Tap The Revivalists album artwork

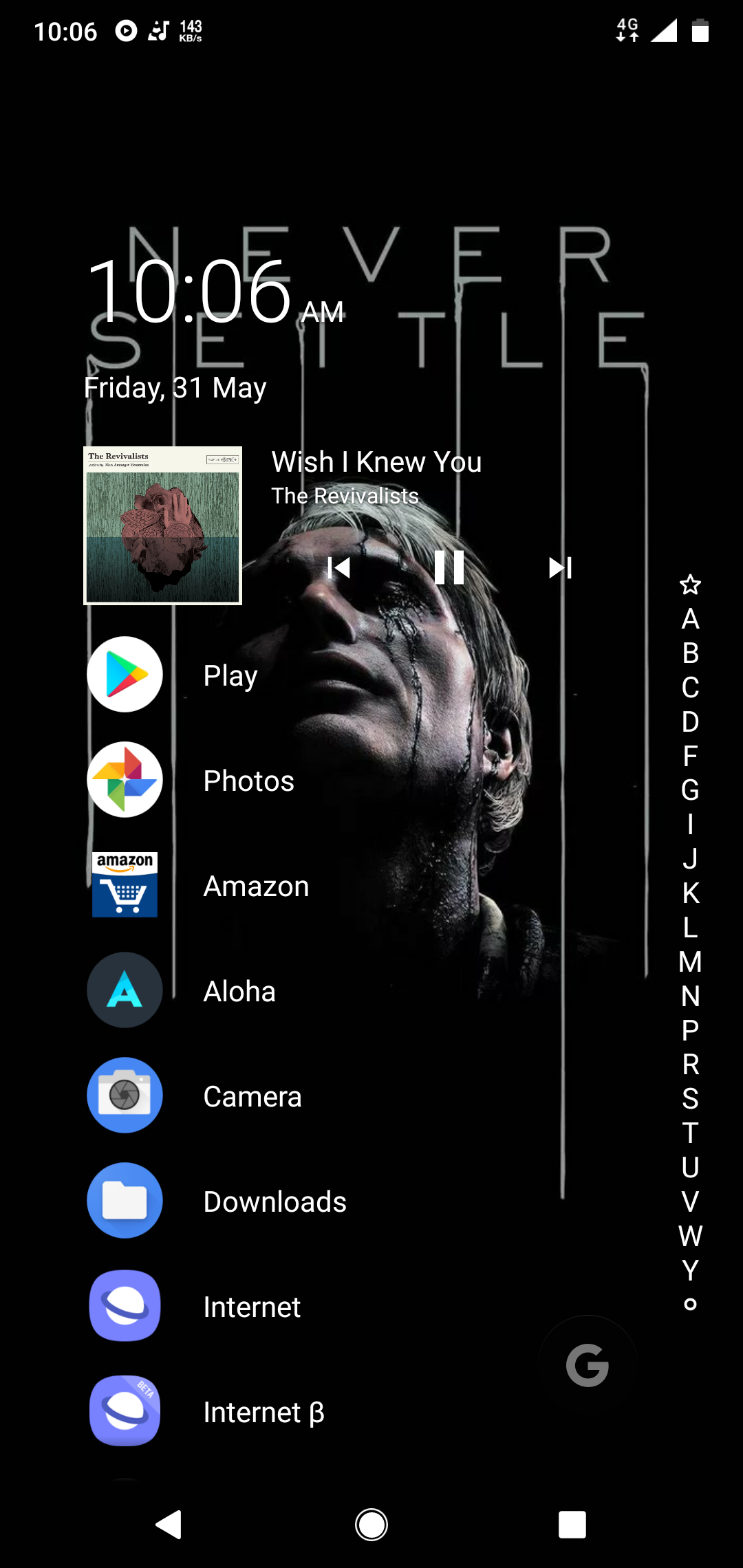tap(162, 525)
